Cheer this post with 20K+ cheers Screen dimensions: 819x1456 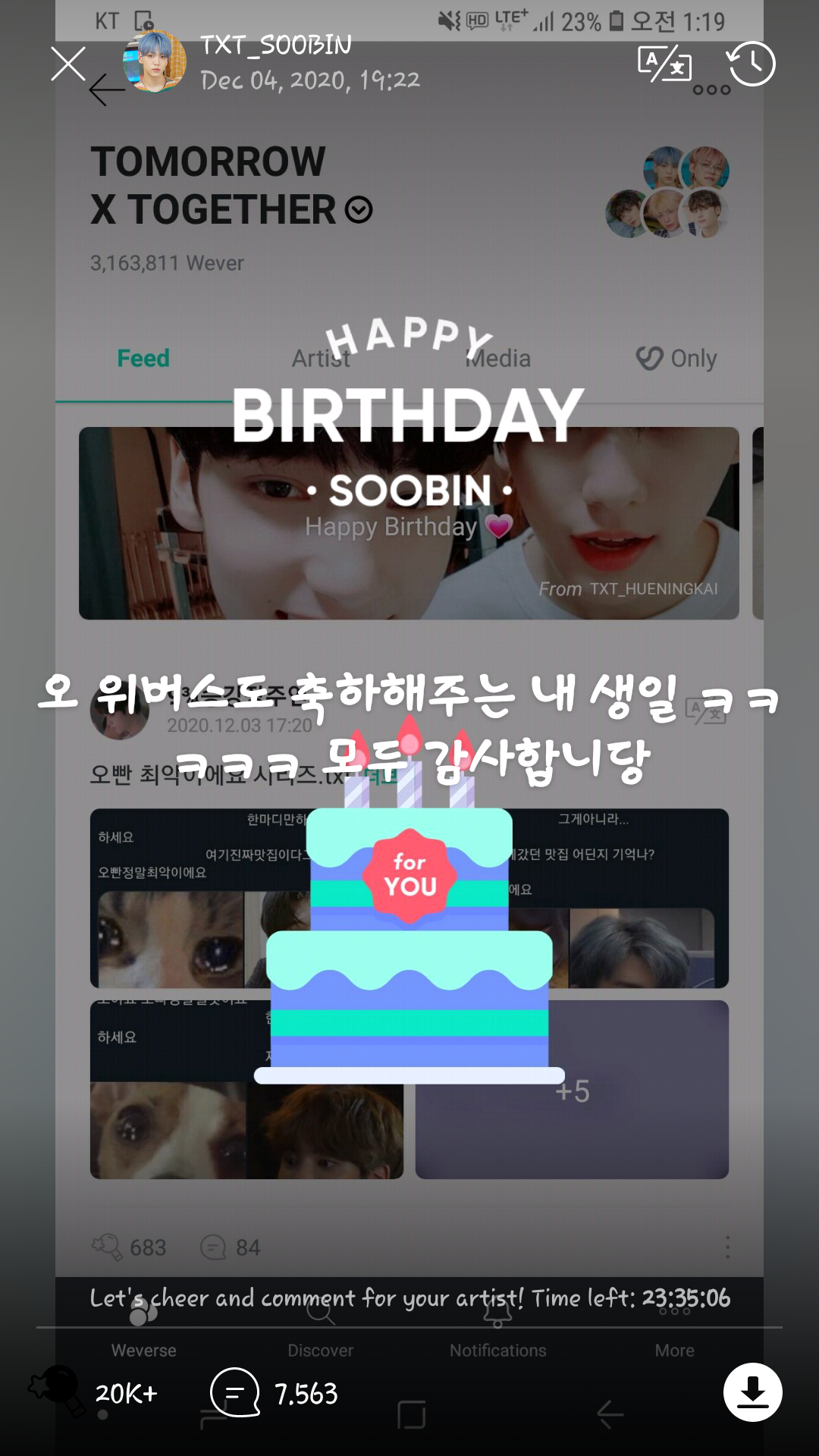coord(57,1392)
